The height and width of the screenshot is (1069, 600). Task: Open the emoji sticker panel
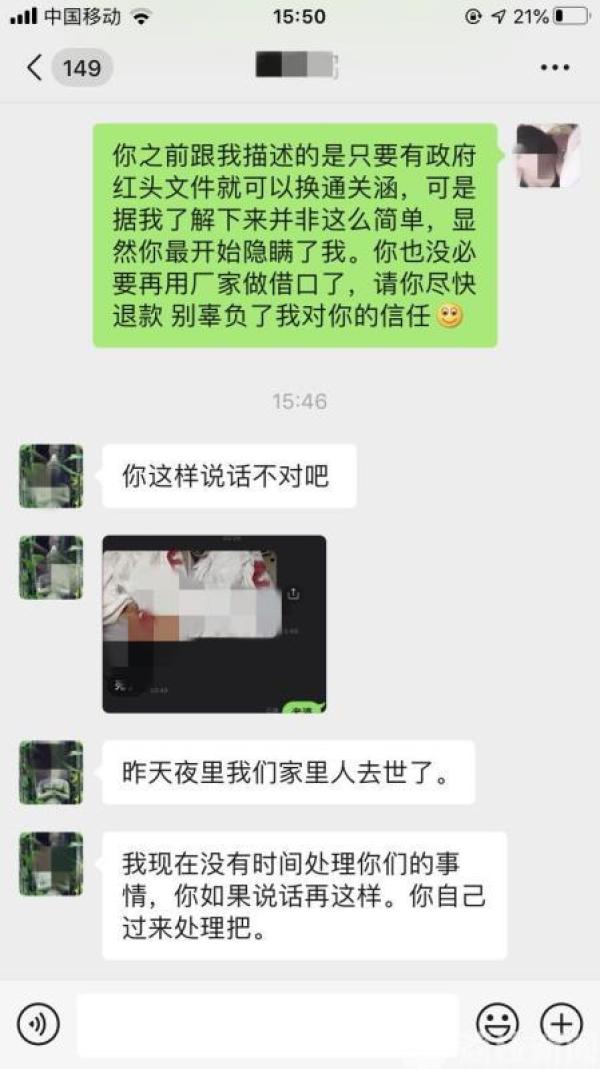497,1024
